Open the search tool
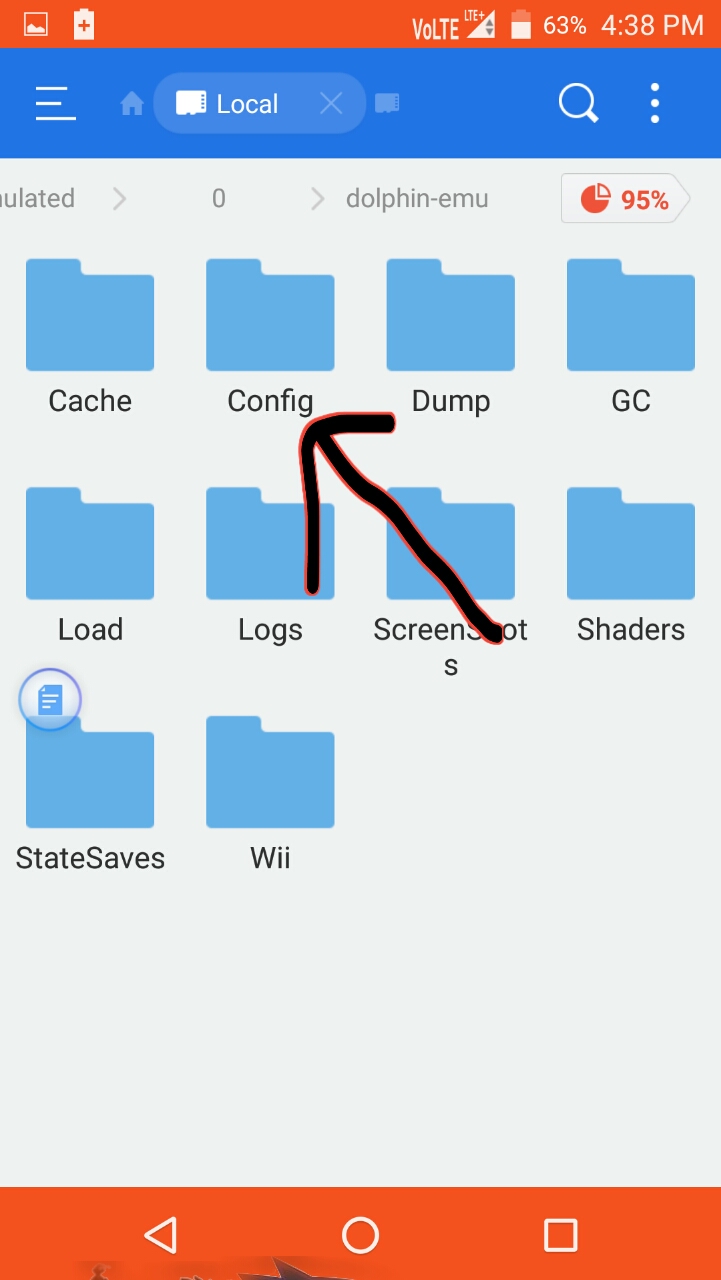The height and width of the screenshot is (1280, 721). [577, 103]
